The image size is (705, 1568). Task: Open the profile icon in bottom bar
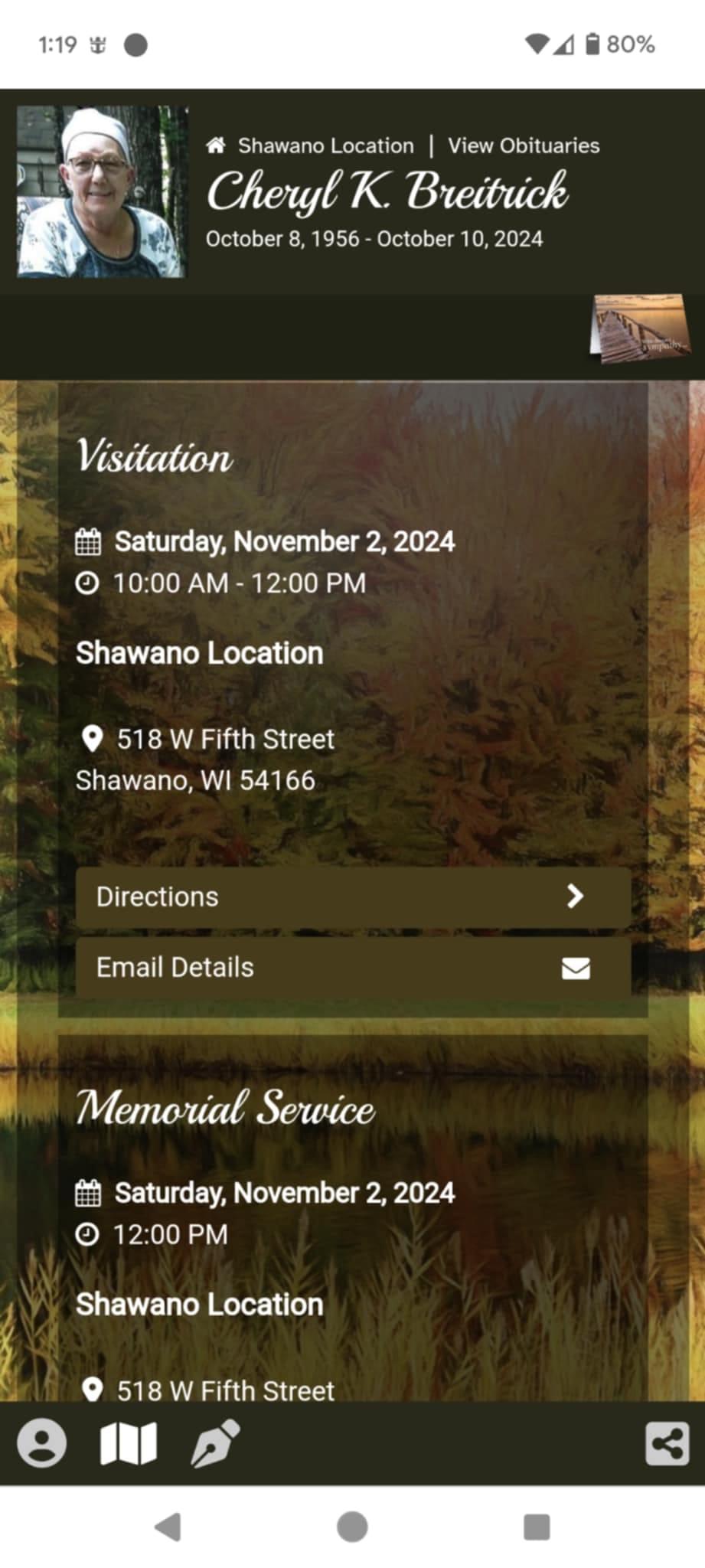[42, 1443]
